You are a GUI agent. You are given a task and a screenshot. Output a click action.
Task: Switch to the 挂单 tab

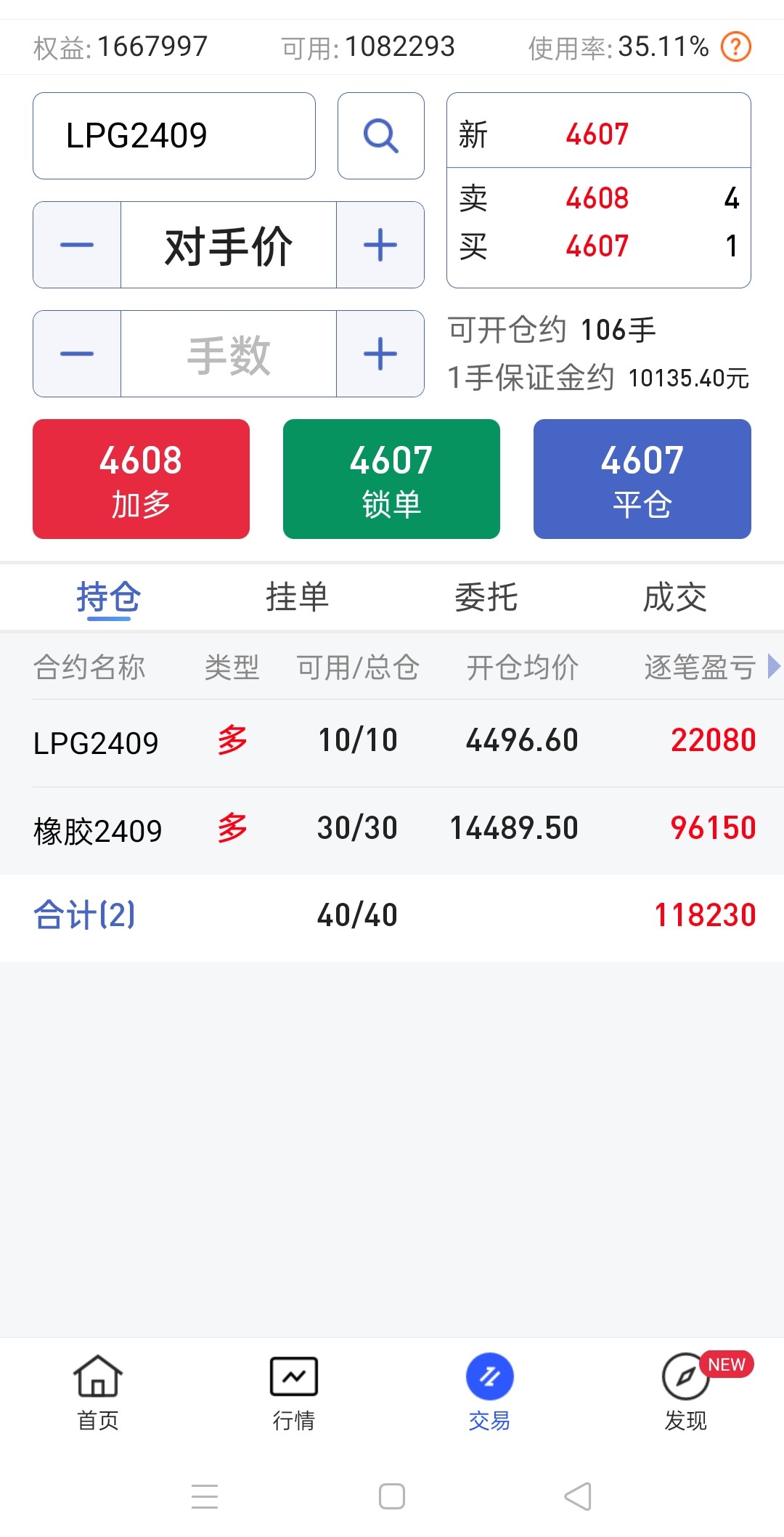pos(297,597)
